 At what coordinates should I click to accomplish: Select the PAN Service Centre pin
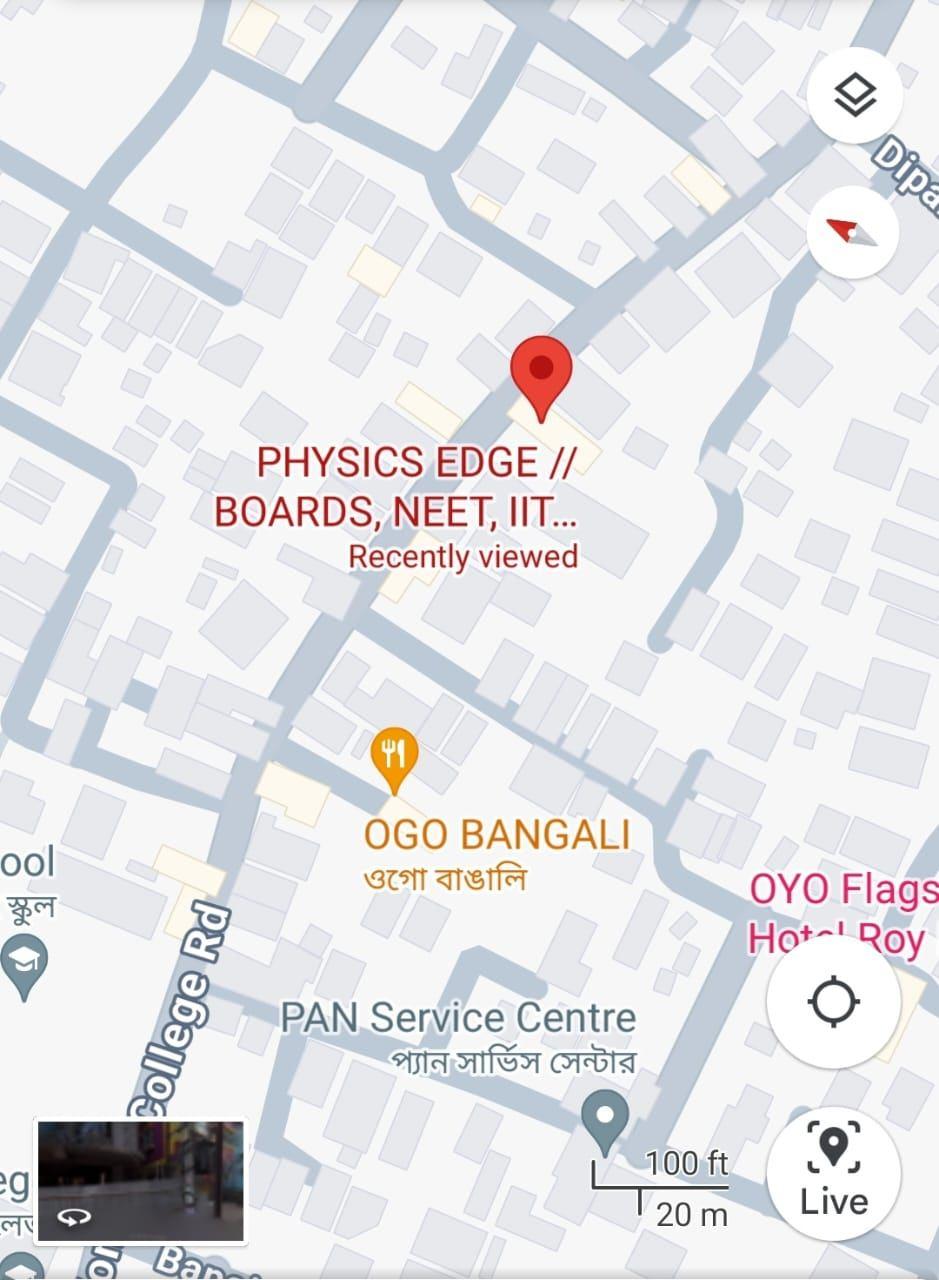tap(605, 1120)
